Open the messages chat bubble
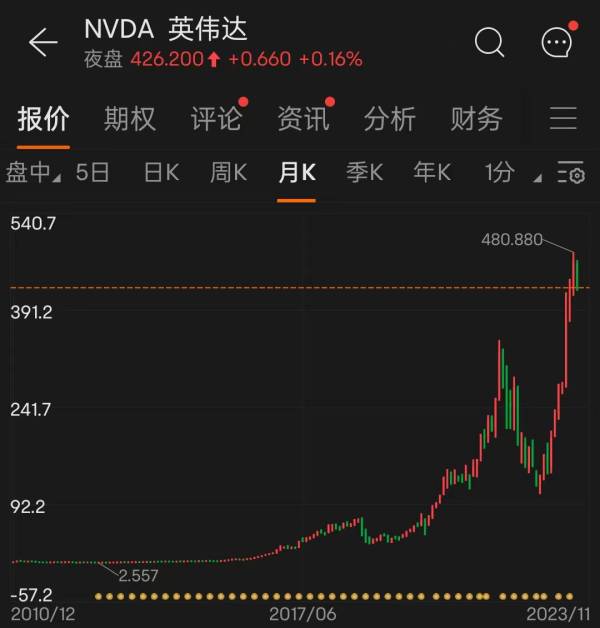The image size is (600, 628). pyautogui.click(x=556, y=42)
